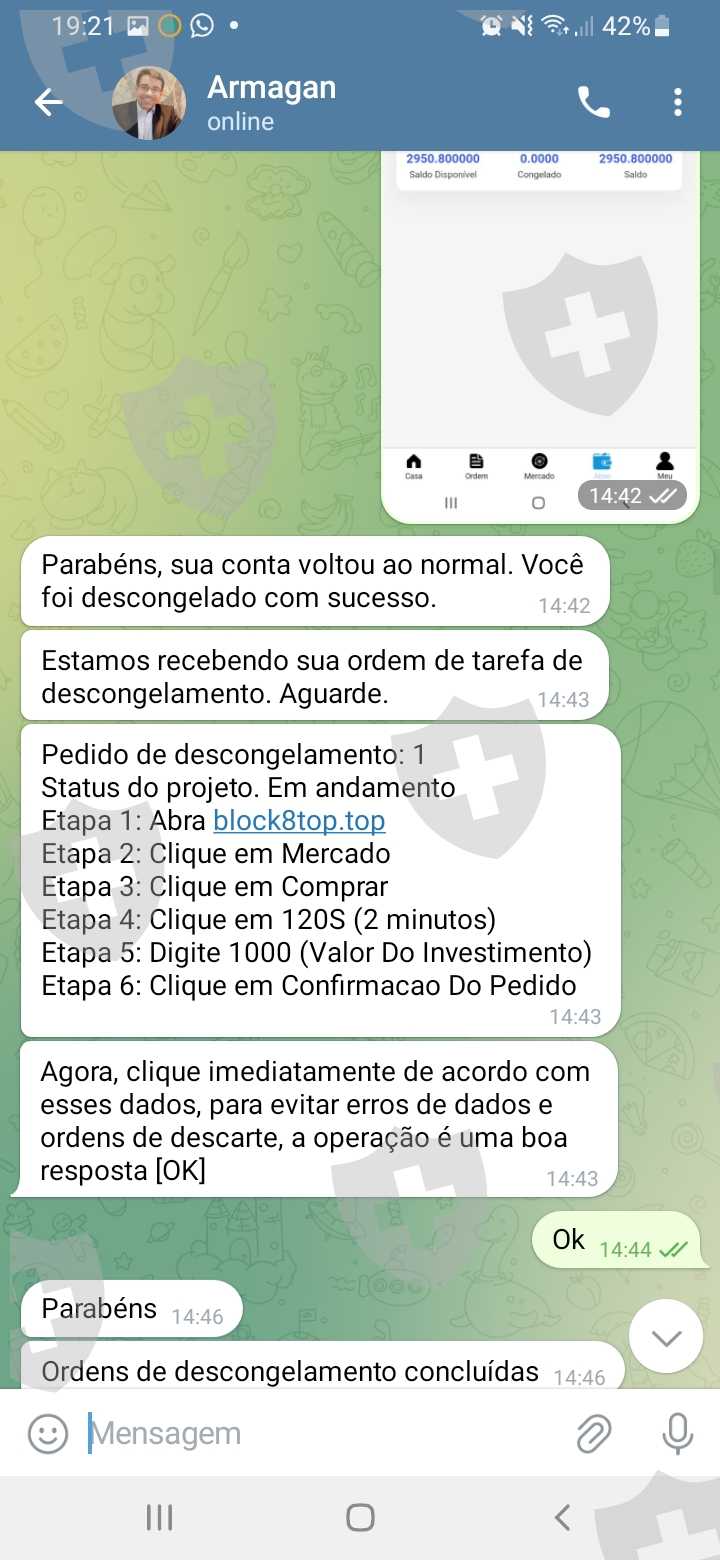Open the overflow menu

coord(678,102)
